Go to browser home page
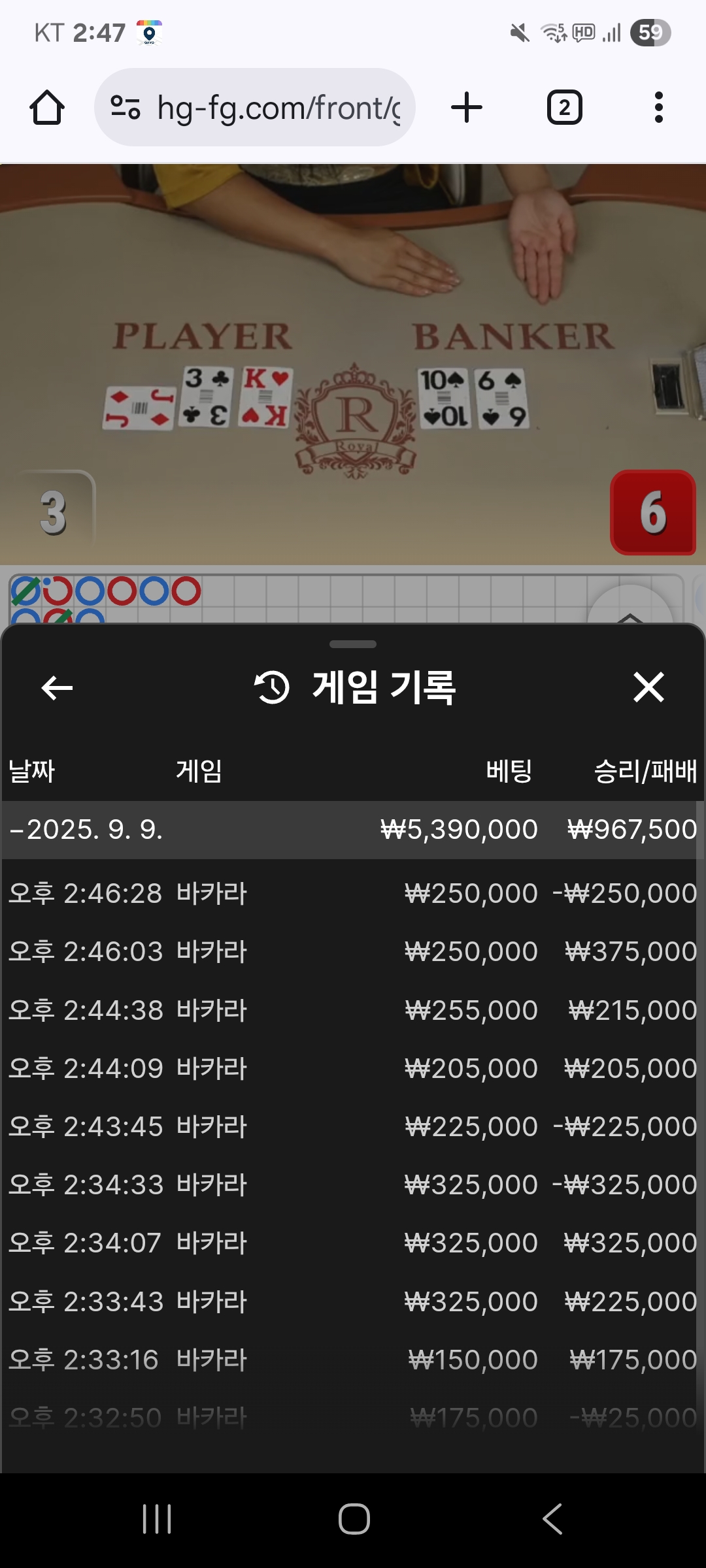 coord(47,108)
